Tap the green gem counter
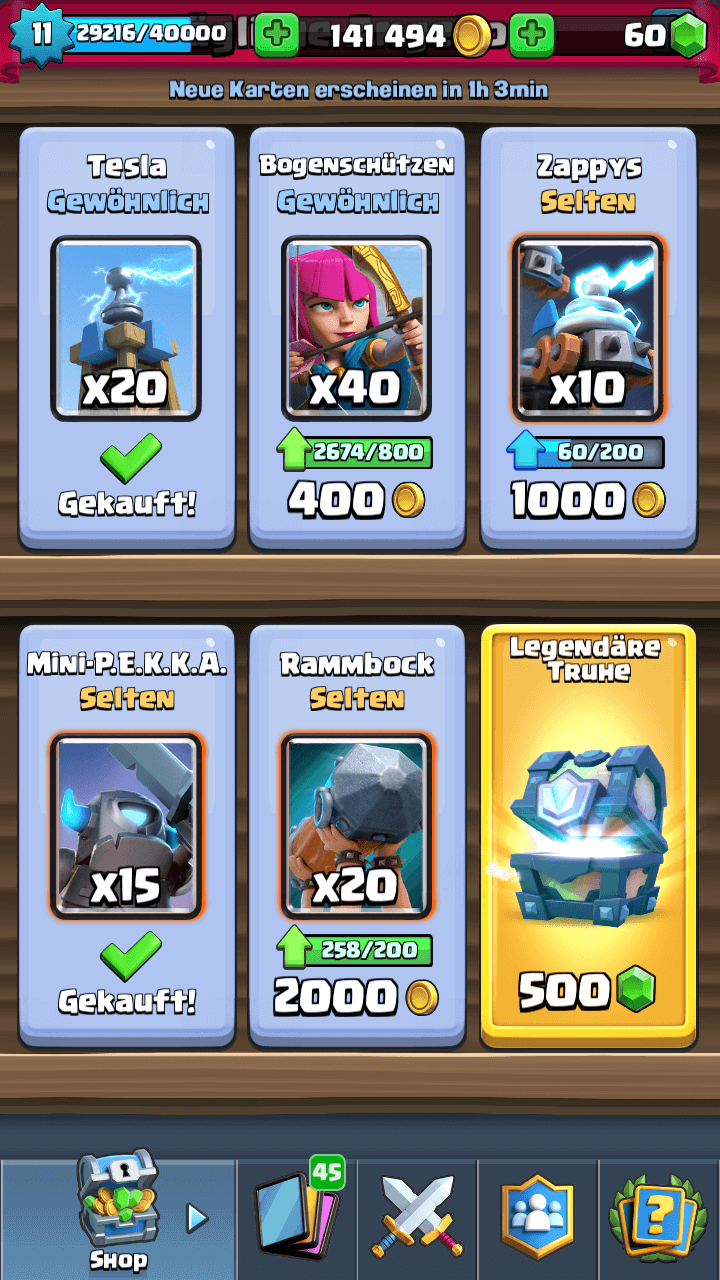 664,35
